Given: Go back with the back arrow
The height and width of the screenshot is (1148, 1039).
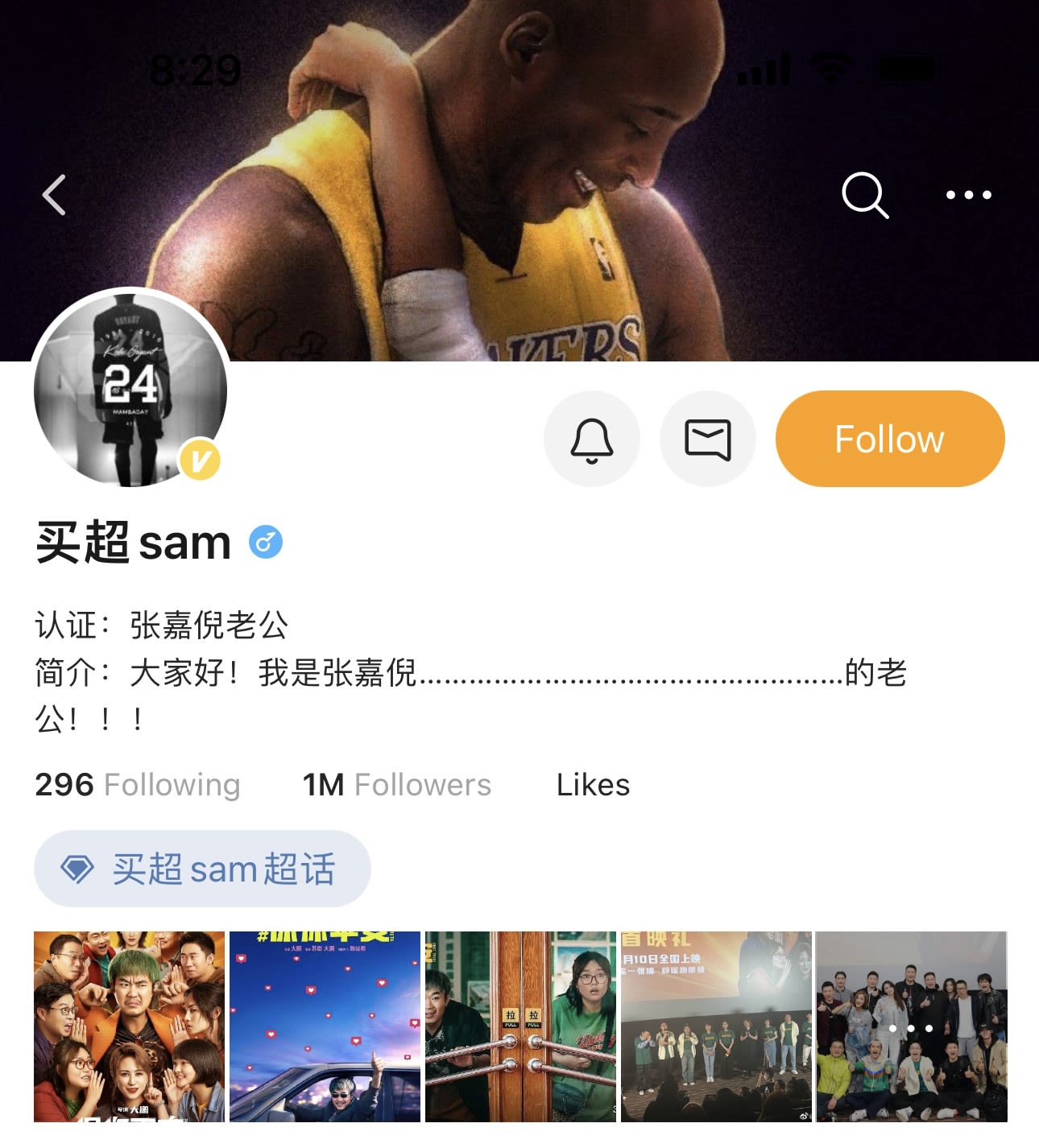Looking at the screenshot, I should pyautogui.click(x=55, y=195).
